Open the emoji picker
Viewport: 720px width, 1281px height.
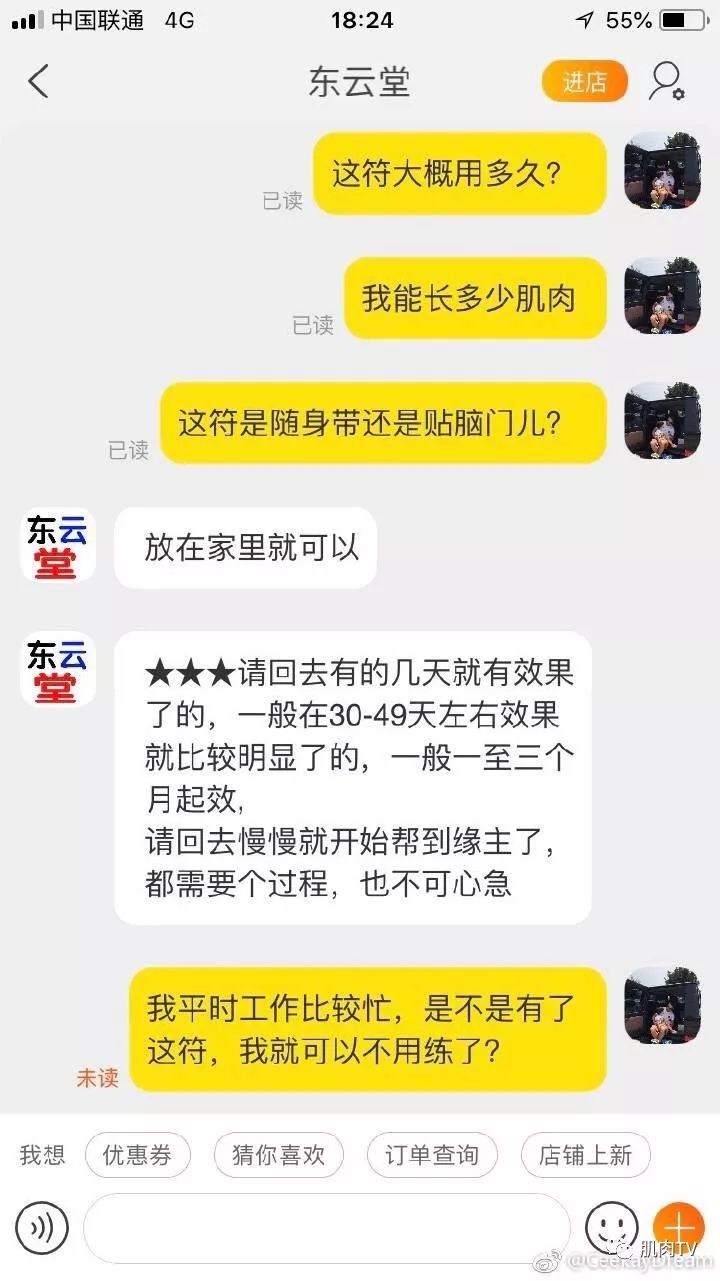611,1226
